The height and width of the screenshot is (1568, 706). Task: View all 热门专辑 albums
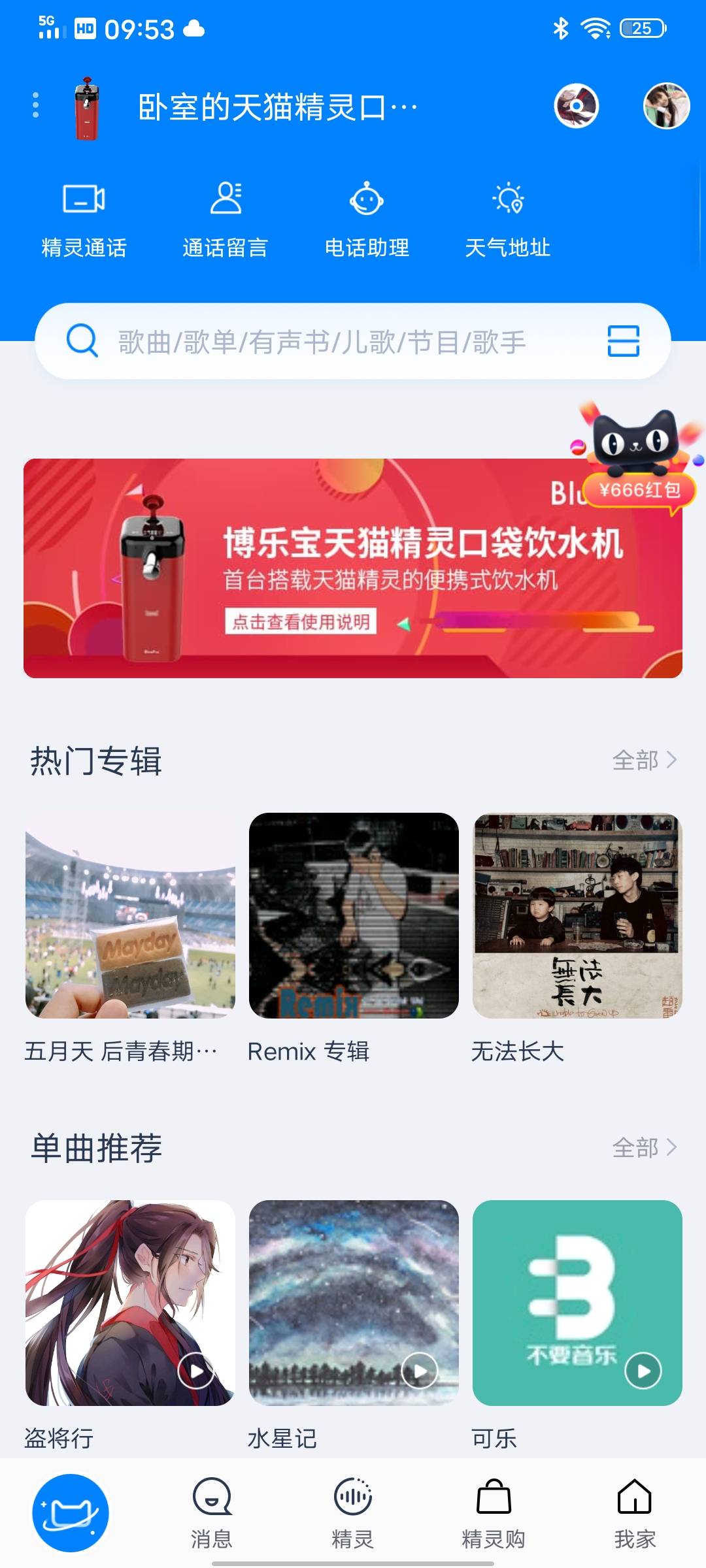coord(644,760)
